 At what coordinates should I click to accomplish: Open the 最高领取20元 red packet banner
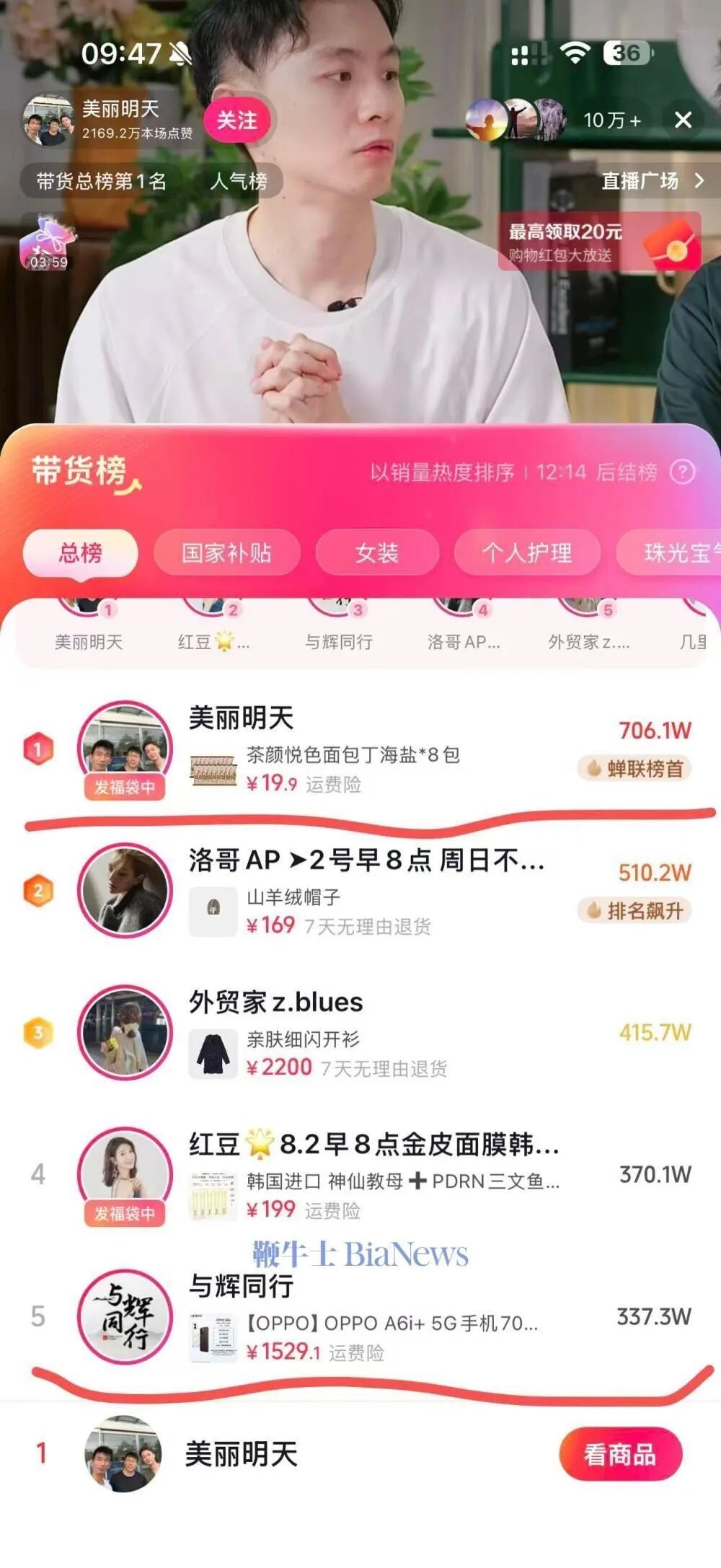coord(599,242)
